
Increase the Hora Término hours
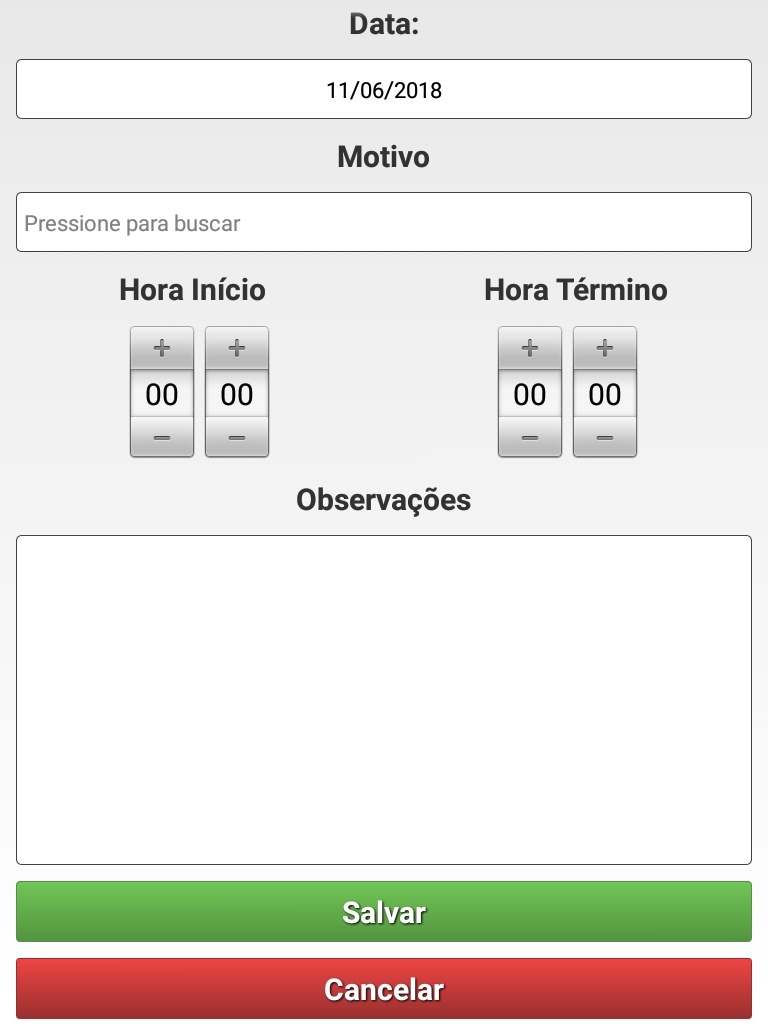(530, 348)
